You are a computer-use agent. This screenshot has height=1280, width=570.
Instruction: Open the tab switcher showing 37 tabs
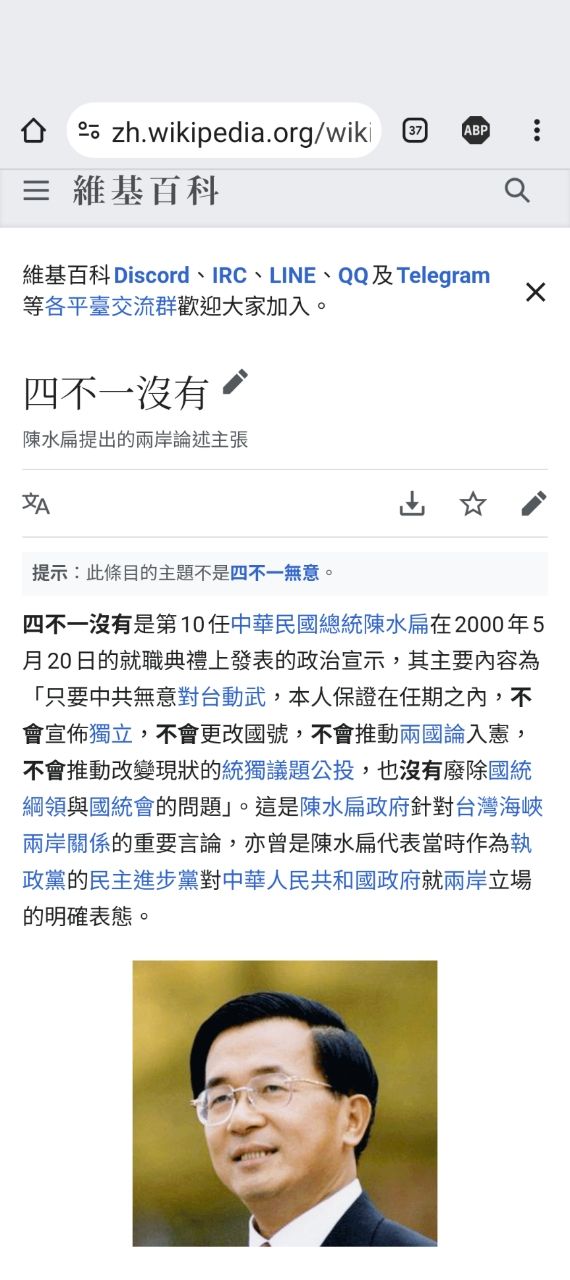(415, 130)
